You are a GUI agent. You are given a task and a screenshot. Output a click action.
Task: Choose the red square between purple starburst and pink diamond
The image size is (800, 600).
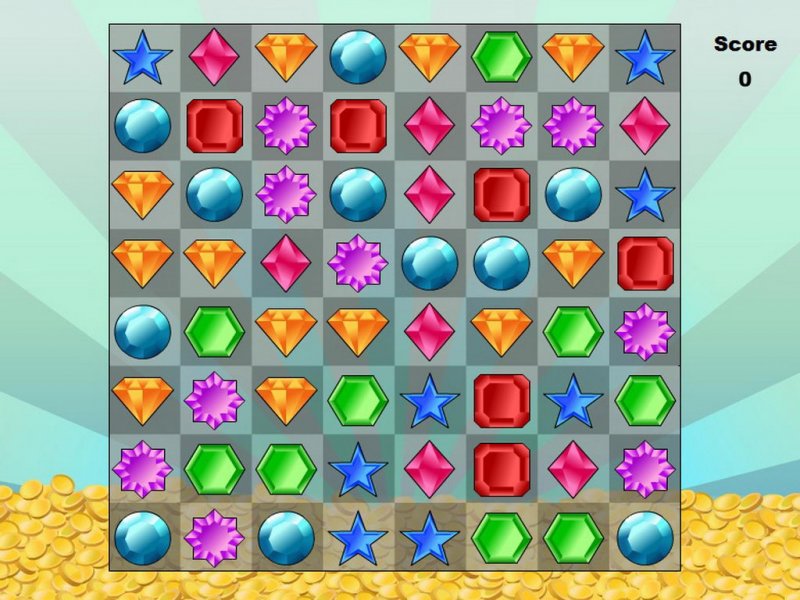[358, 125]
